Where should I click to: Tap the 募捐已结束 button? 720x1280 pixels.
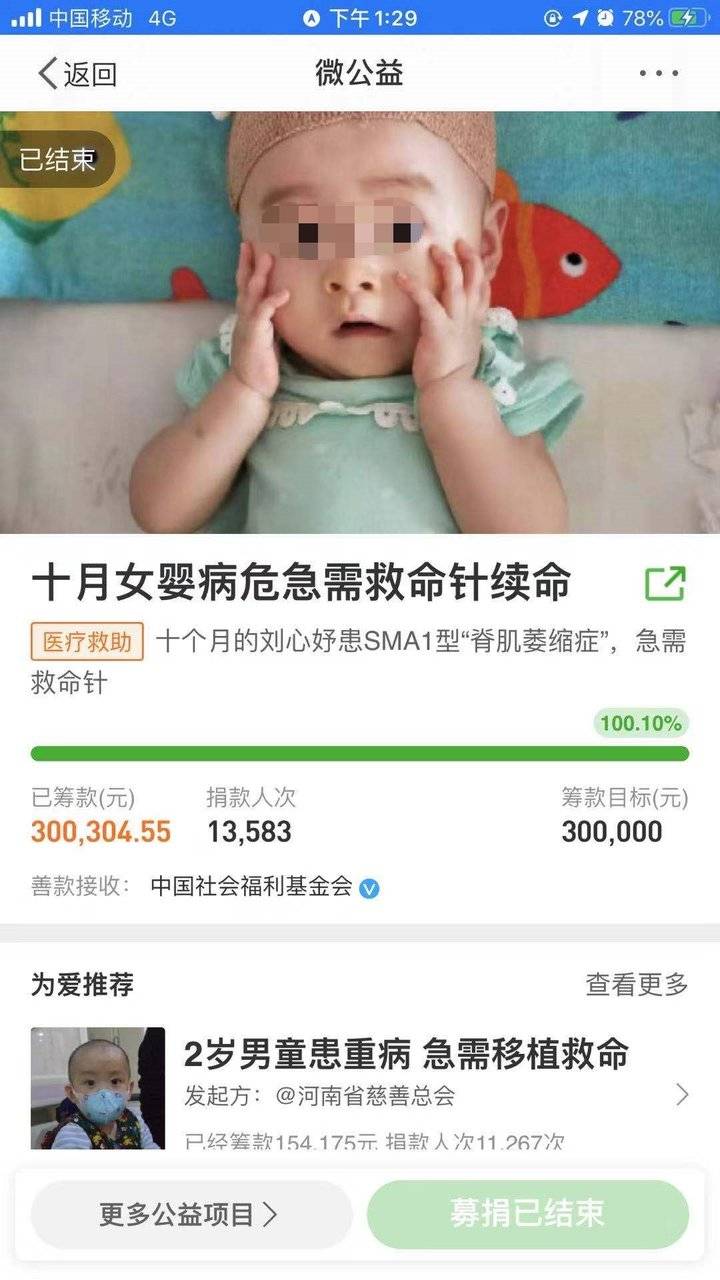coord(528,1214)
